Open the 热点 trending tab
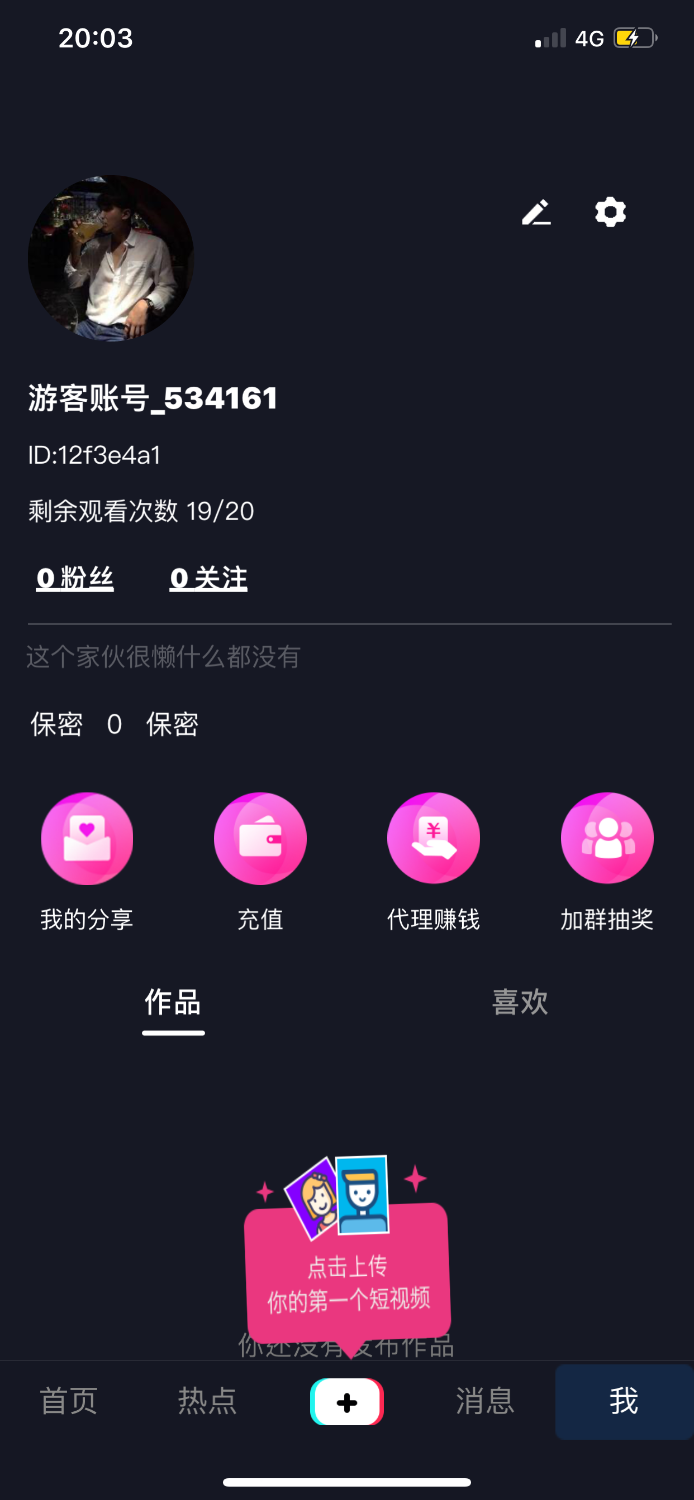This screenshot has height=1500, width=694. click(208, 1401)
